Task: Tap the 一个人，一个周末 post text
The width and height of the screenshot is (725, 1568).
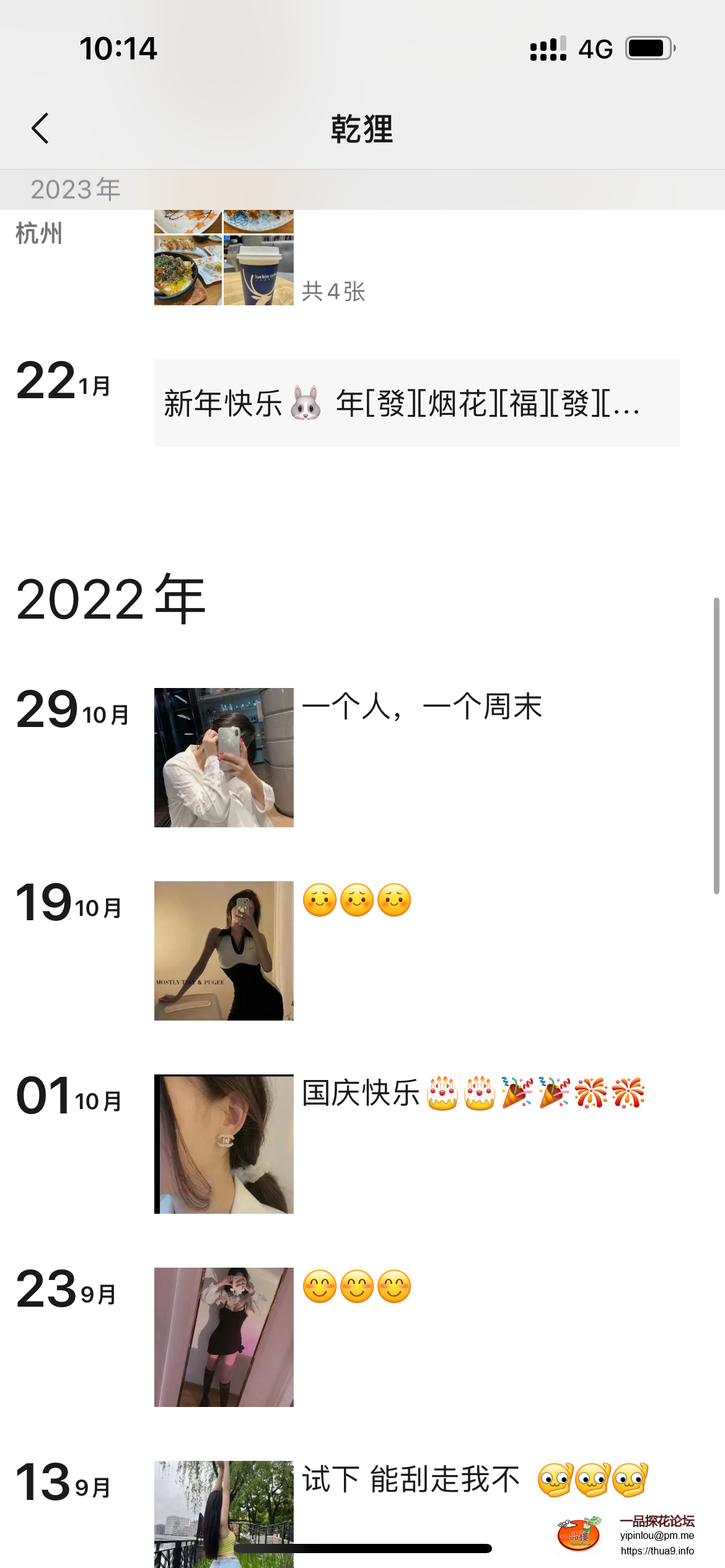Action: [x=423, y=706]
